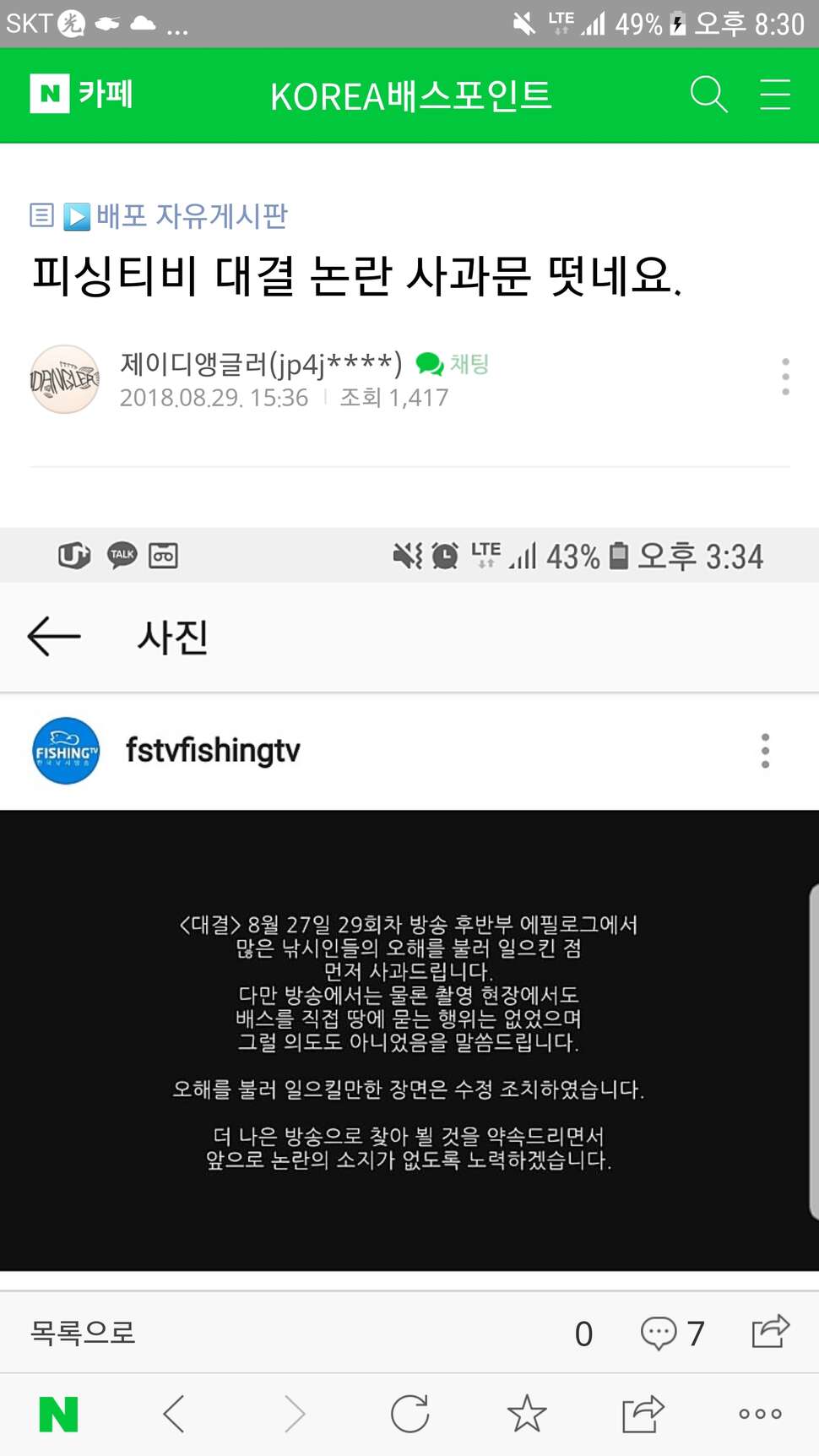Share the post from the post footer

[770, 1332]
